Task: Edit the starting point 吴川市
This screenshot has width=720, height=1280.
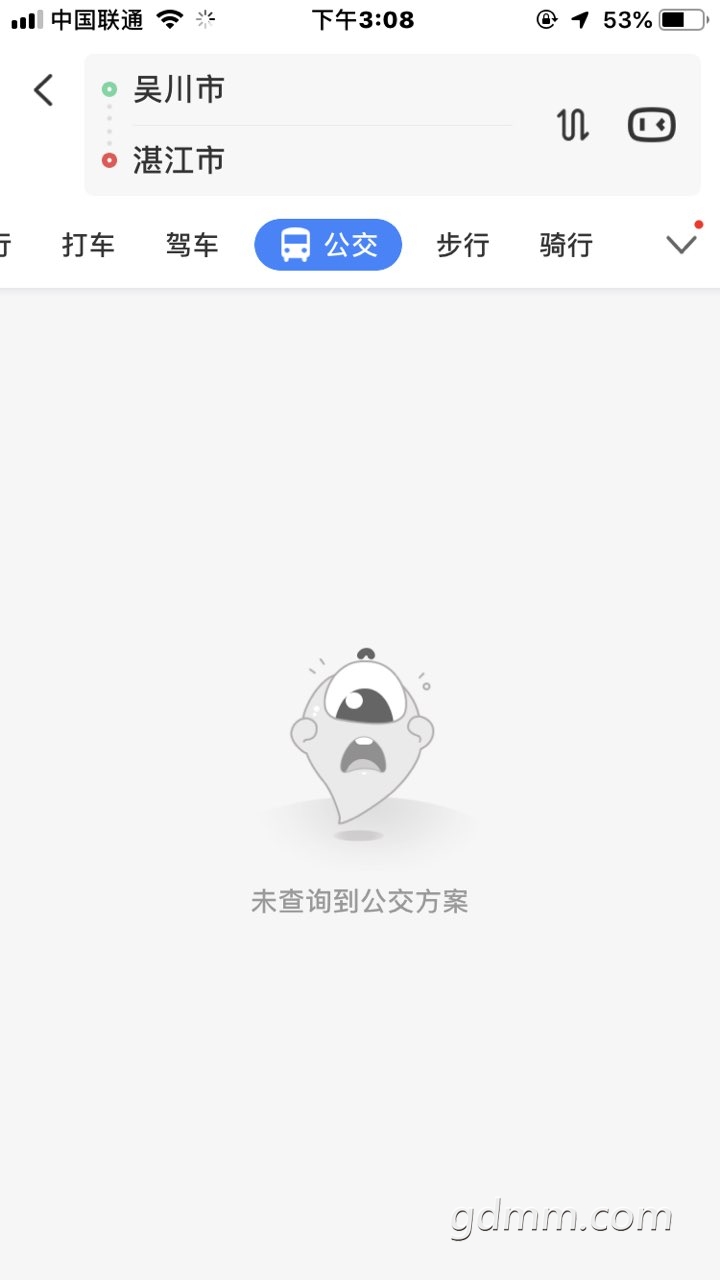Action: coord(180,90)
